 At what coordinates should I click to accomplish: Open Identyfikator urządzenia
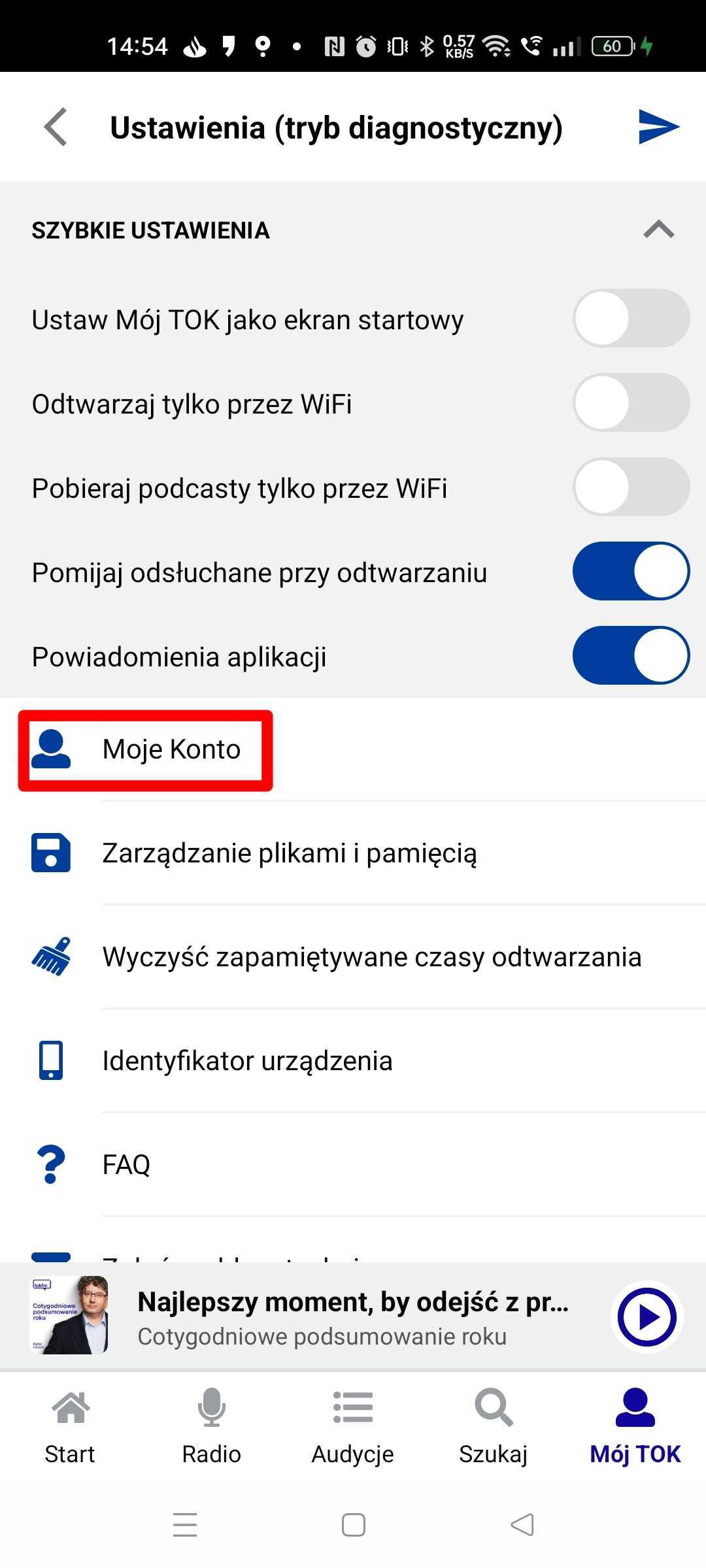pyautogui.click(x=247, y=1061)
